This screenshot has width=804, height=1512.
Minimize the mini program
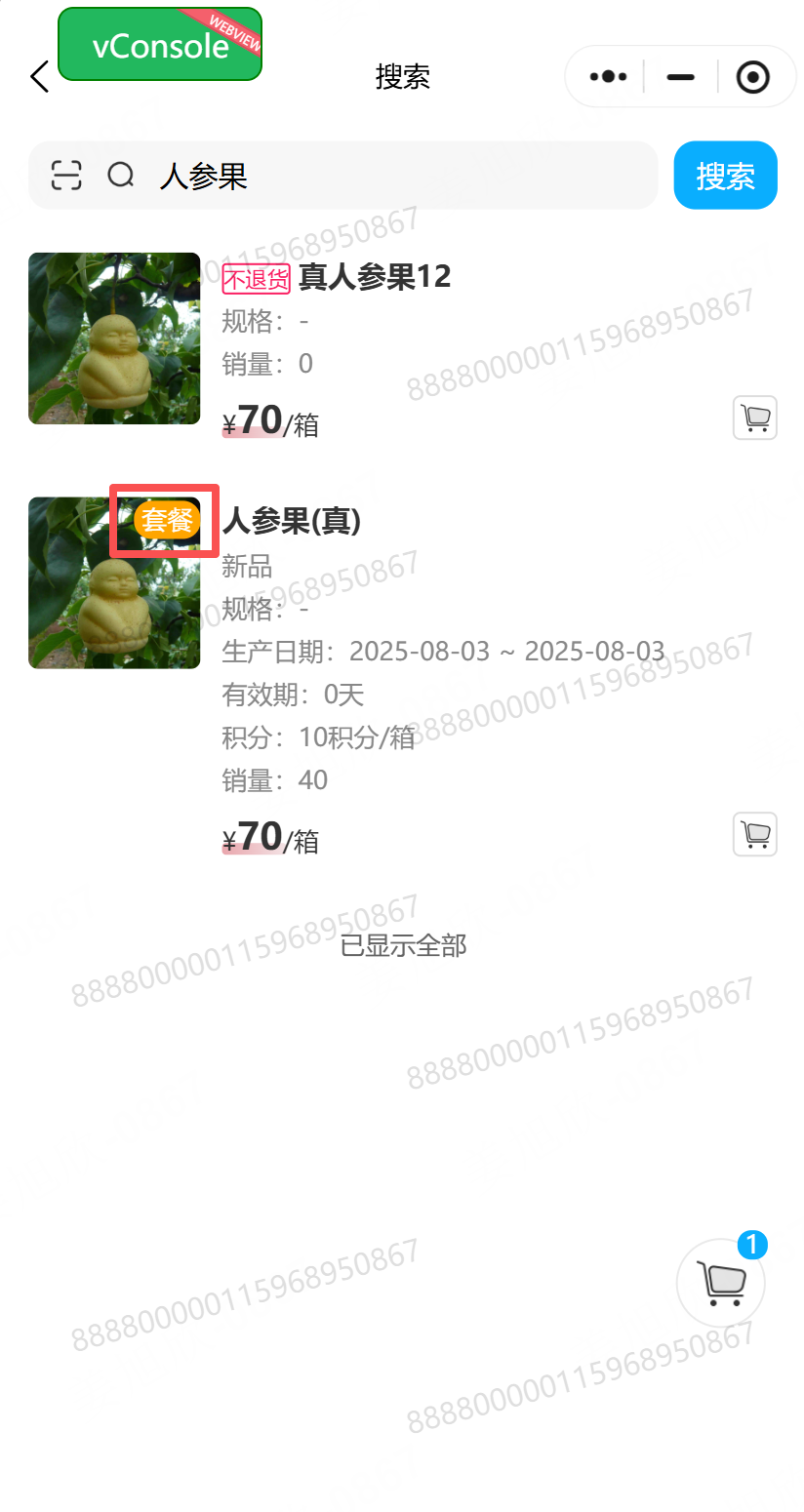(680, 76)
